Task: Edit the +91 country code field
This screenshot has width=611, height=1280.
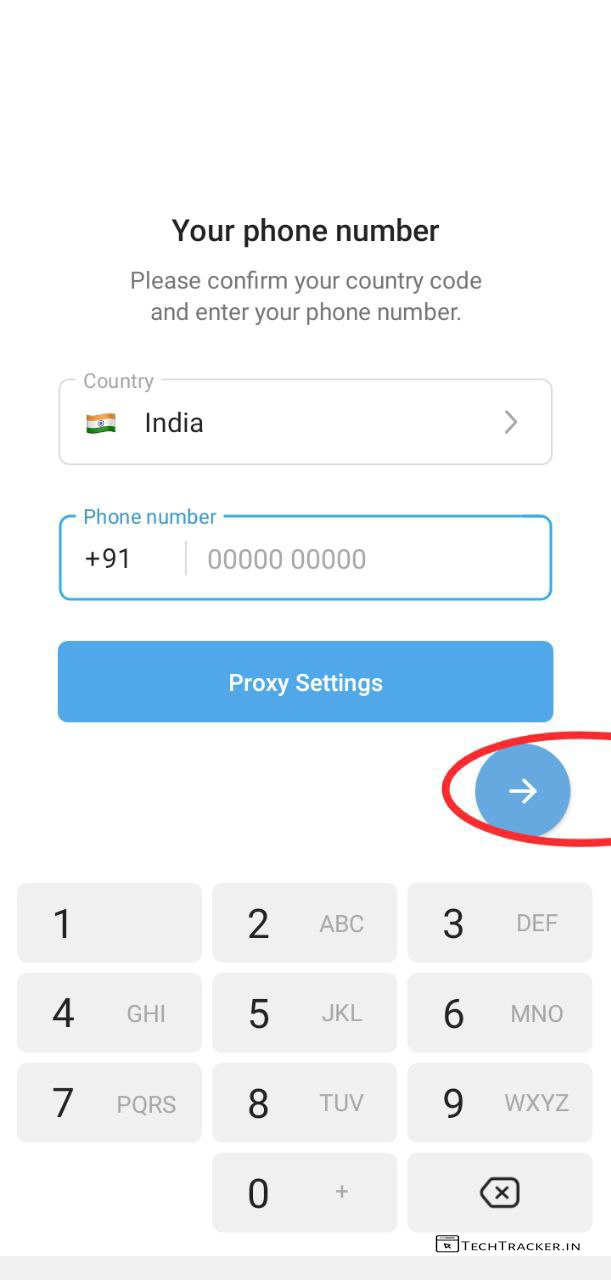Action: coord(120,559)
